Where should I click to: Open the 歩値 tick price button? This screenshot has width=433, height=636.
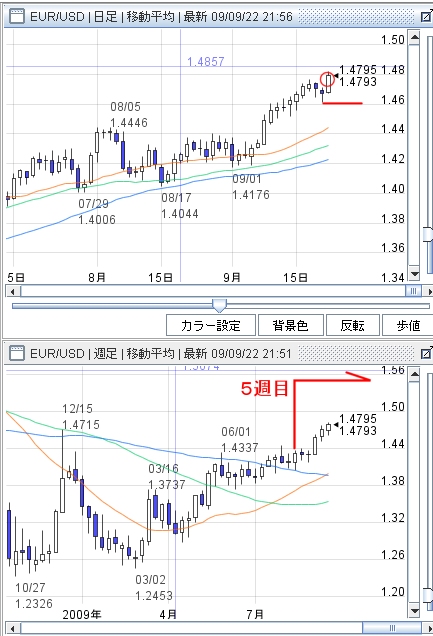408,325
